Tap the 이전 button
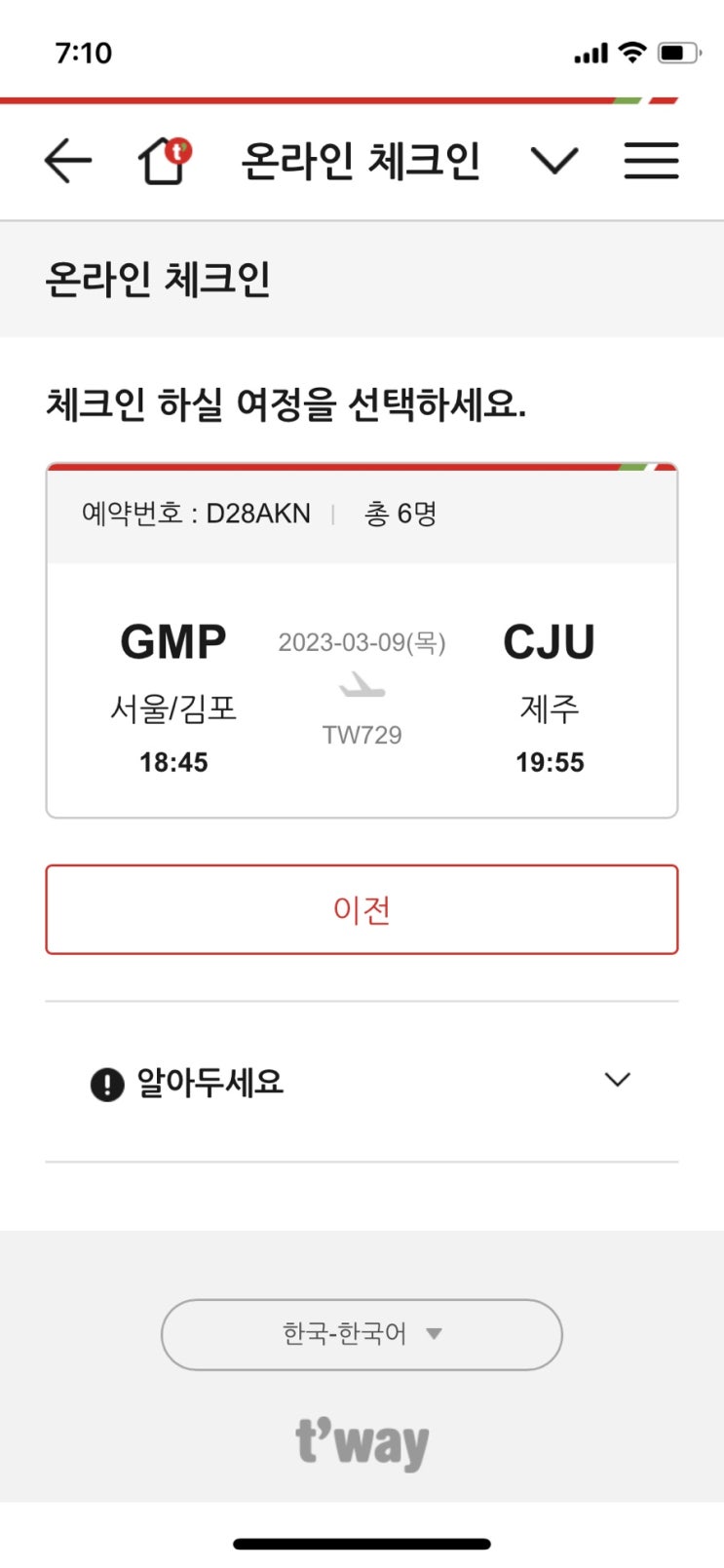Screen dimensions: 724x1568 coord(362,909)
